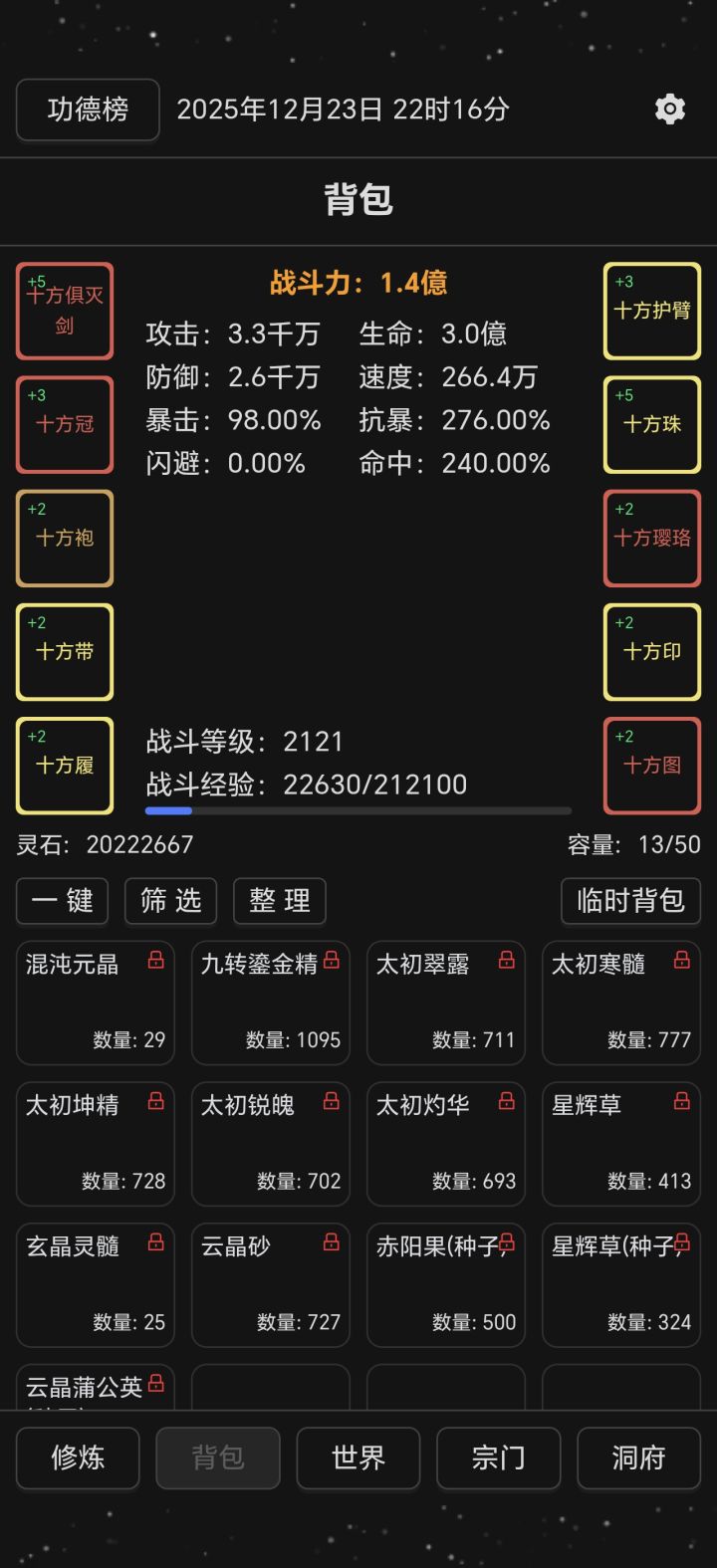
Task: Click the 战斗经验 progress bar
Action: [358, 811]
